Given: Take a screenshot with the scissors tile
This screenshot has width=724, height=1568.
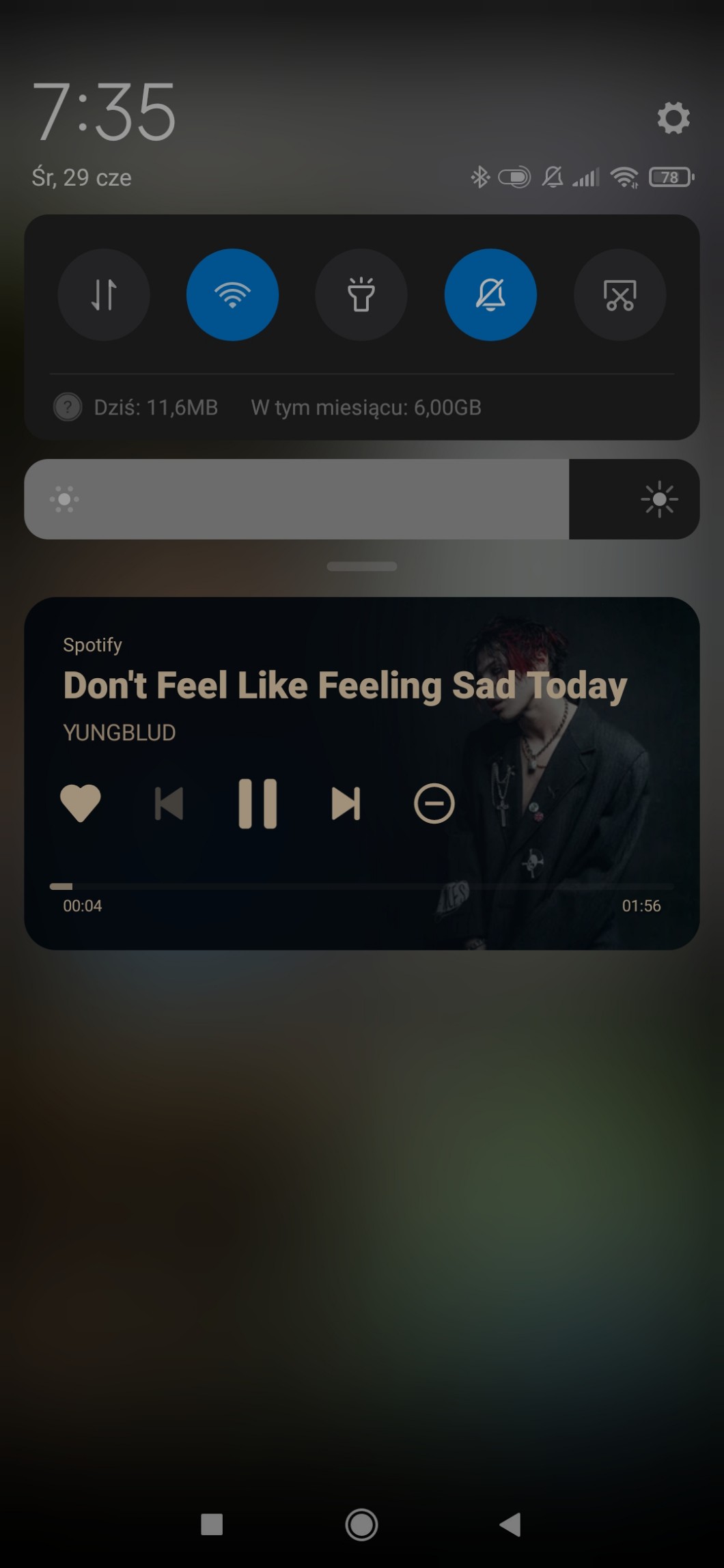Looking at the screenshot, I should [x=619, y=294].
